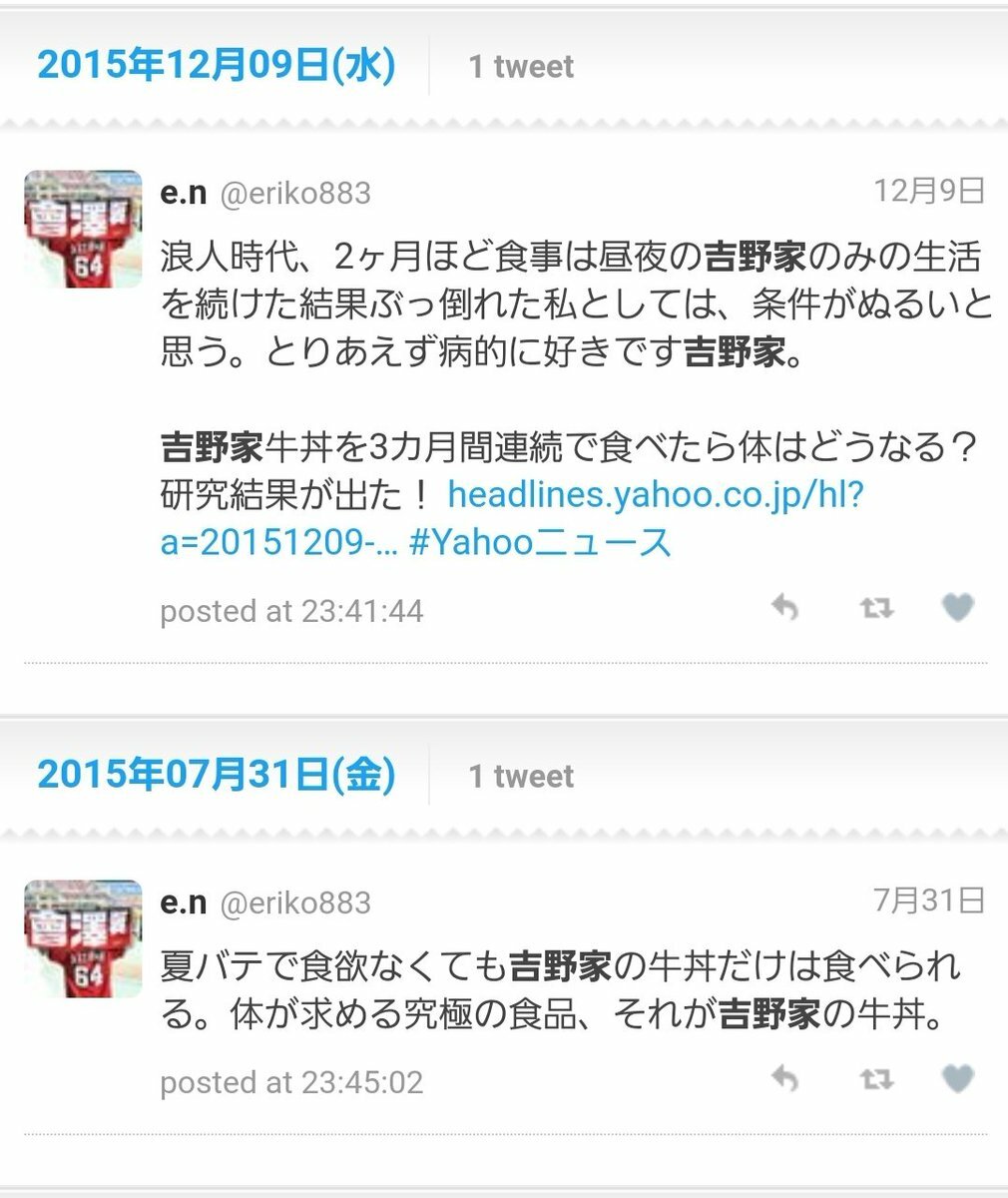Tap the avatar on the July 31 tweet
The height and width of the screenshot is (1198, 1008).
click(x=83, y=938)
